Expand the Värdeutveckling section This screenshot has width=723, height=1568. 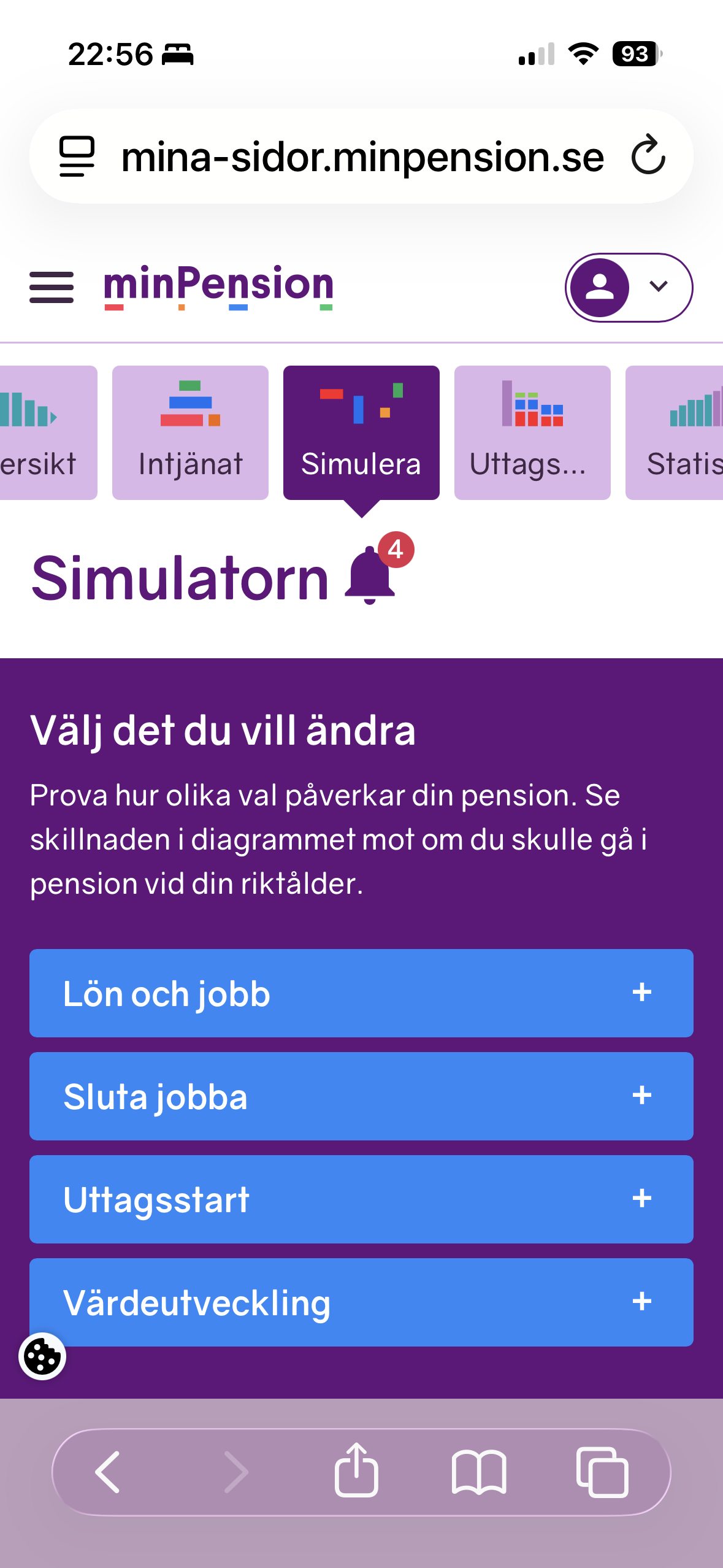pyautogui.click(x=361, y=1302)
